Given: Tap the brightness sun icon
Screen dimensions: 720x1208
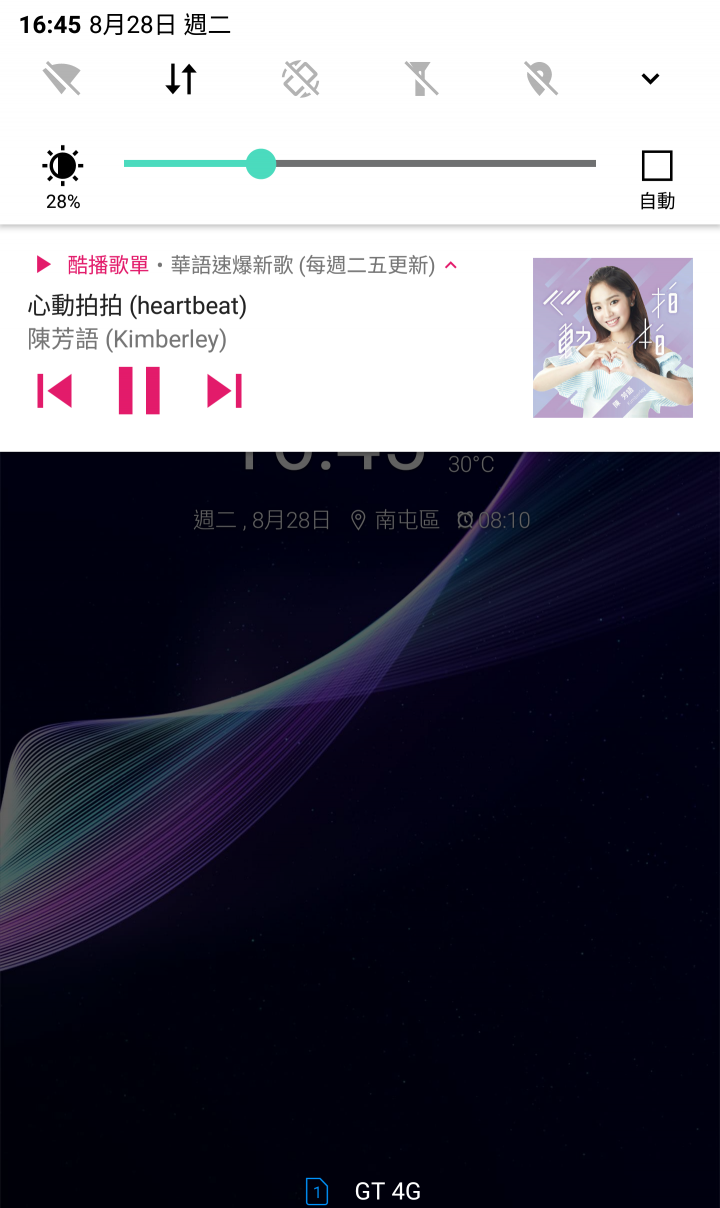Looking at the screenshot, I should (62, 166).
